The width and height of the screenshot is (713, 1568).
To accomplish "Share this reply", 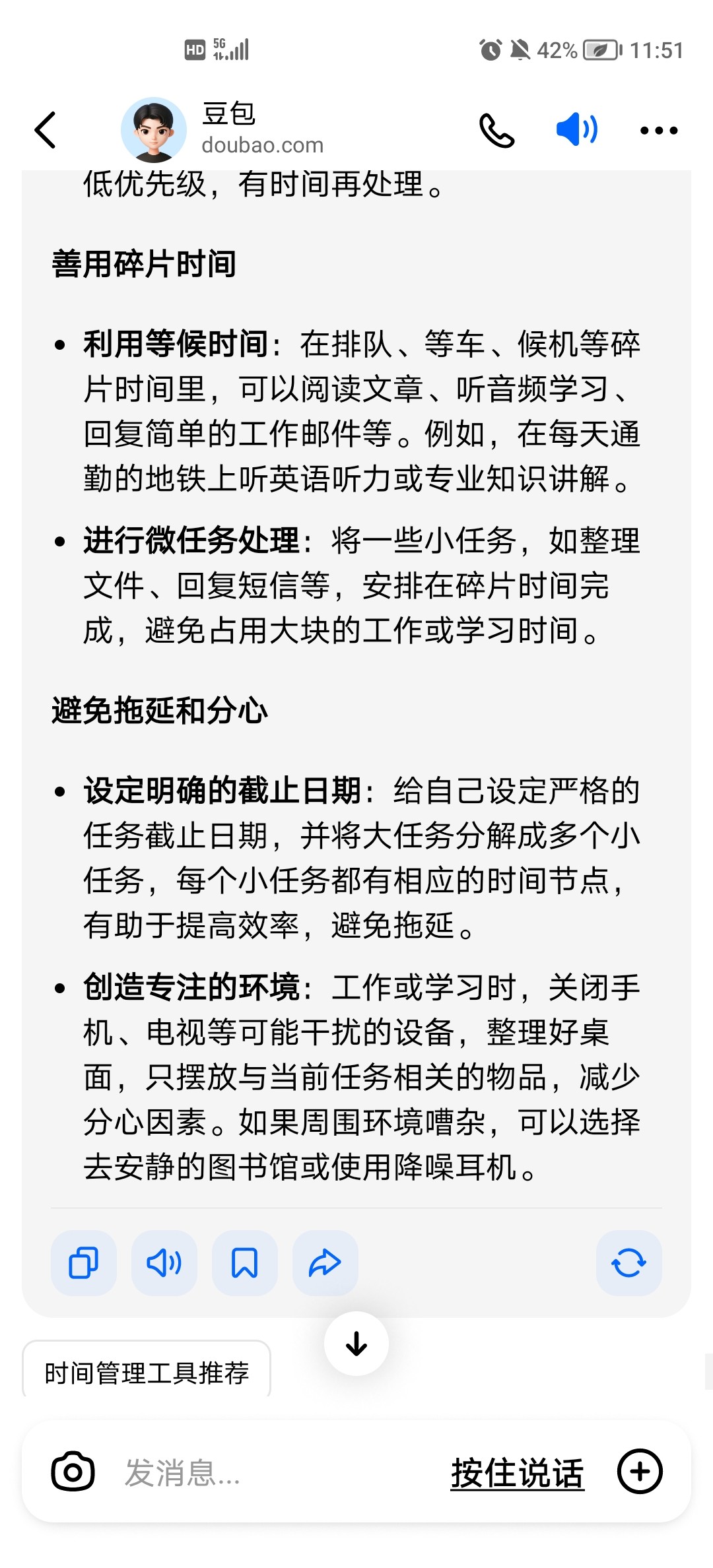I will coord(325,1263).
